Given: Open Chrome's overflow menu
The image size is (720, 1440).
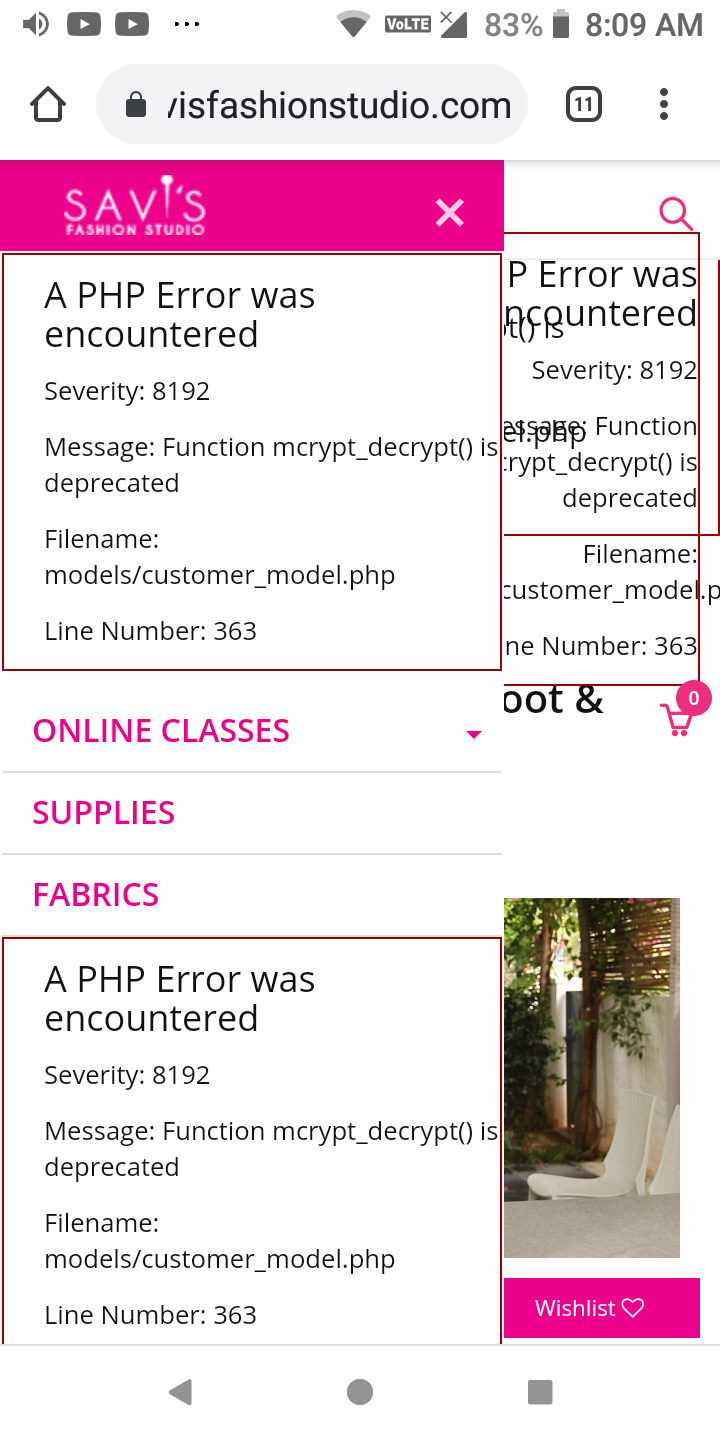Looking at the screenshot, I should [x=664, y=104].
